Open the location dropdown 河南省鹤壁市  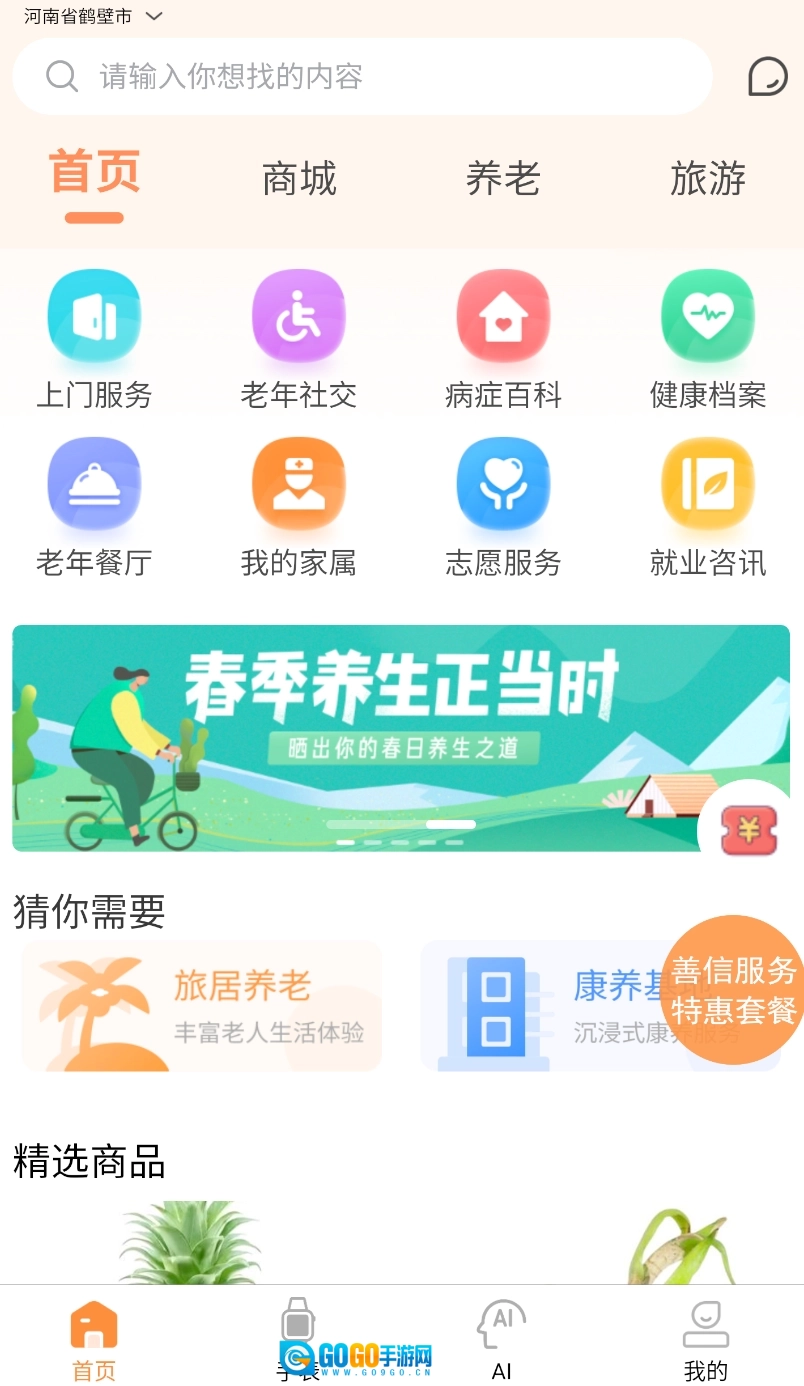93,17
